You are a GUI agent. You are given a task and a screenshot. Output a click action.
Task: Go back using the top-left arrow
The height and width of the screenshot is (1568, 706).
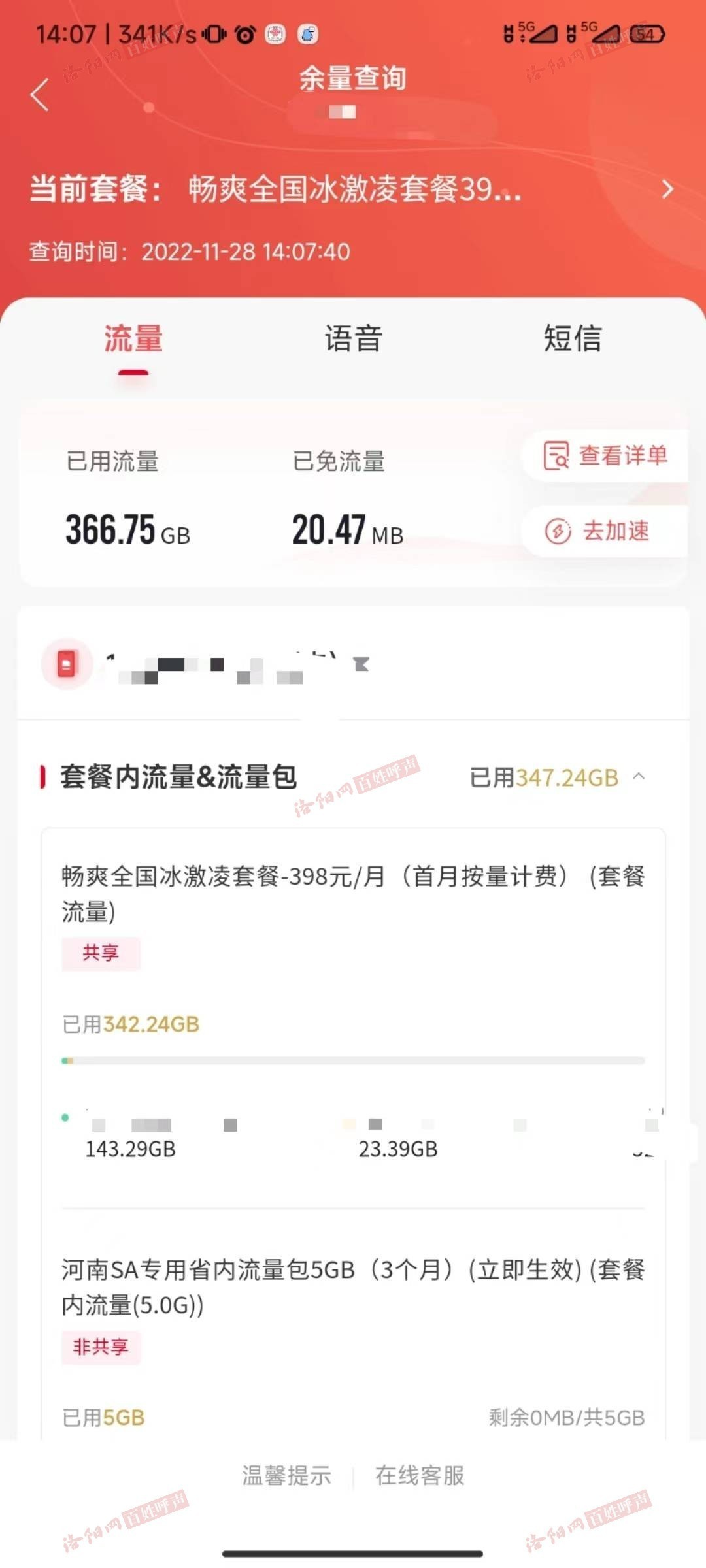tap(41, 95)
